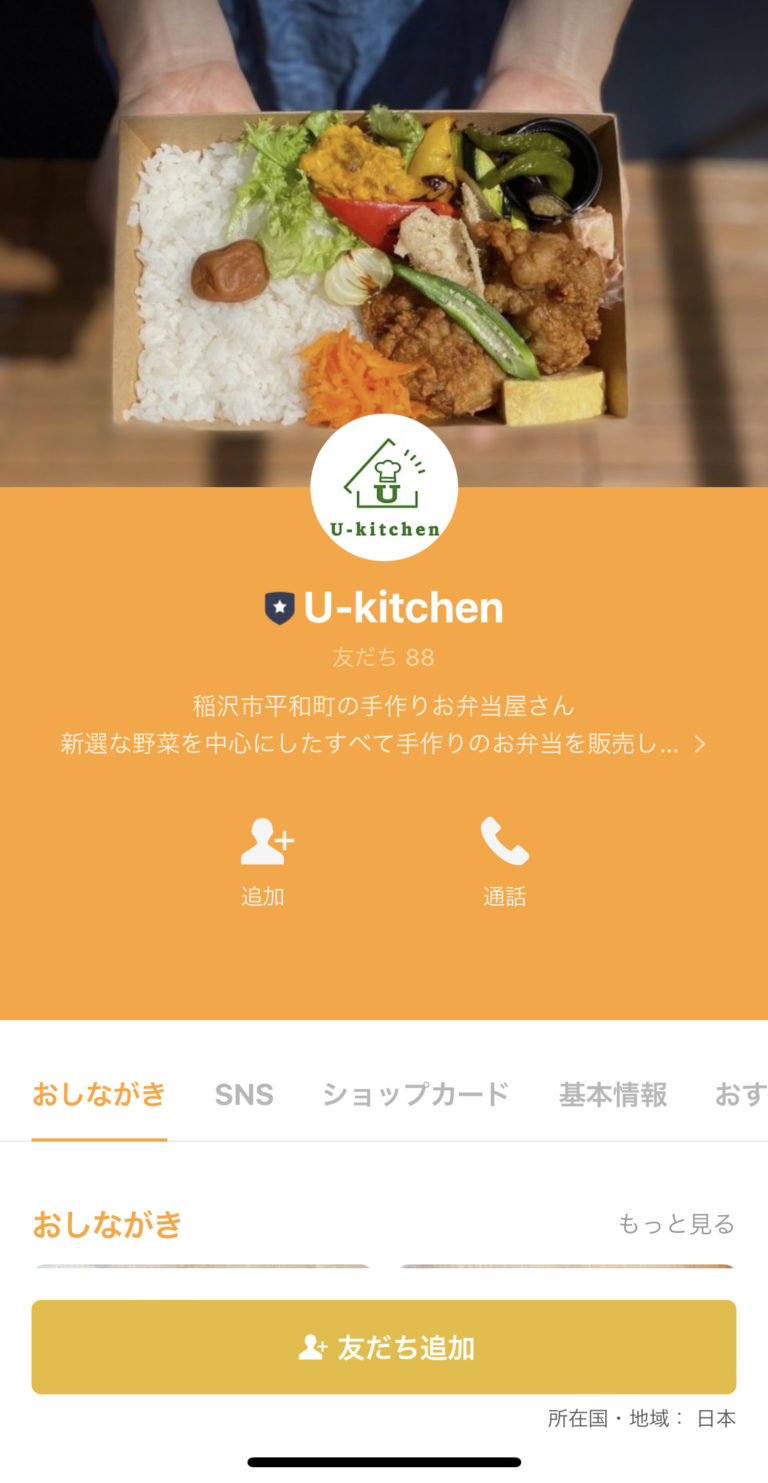This screenshot has width=768, height=1483.
Task: Tap the 友だち 88 friend count
Action: click(384, 657)
